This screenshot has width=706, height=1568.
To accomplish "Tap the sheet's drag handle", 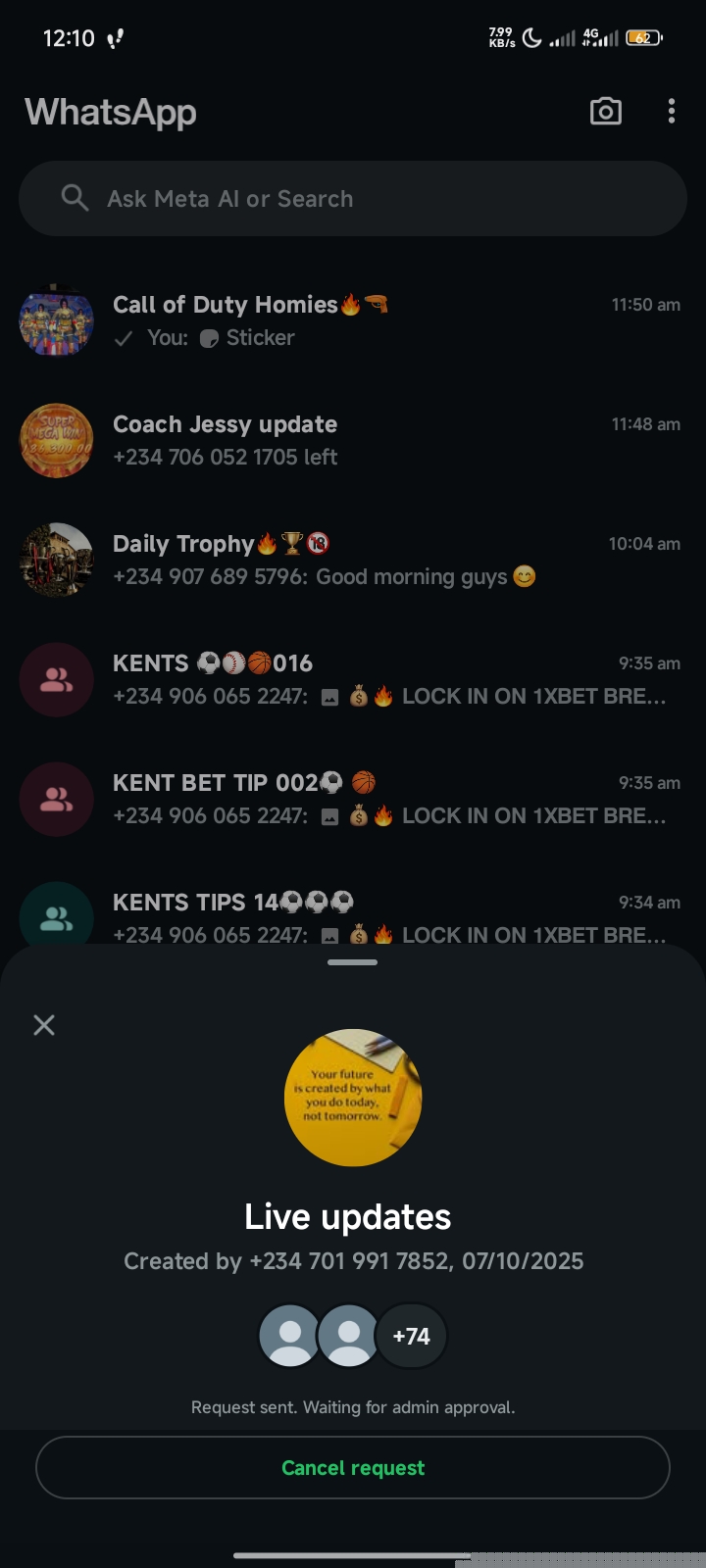I will (x=353, y=962).
